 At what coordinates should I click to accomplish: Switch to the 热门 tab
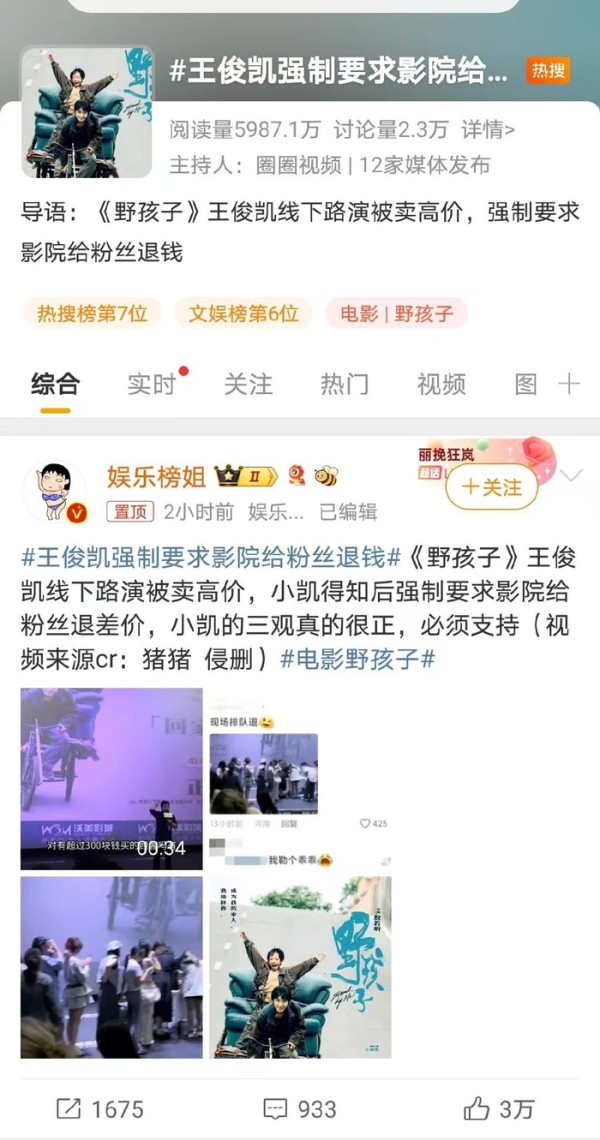coord(344,384)
